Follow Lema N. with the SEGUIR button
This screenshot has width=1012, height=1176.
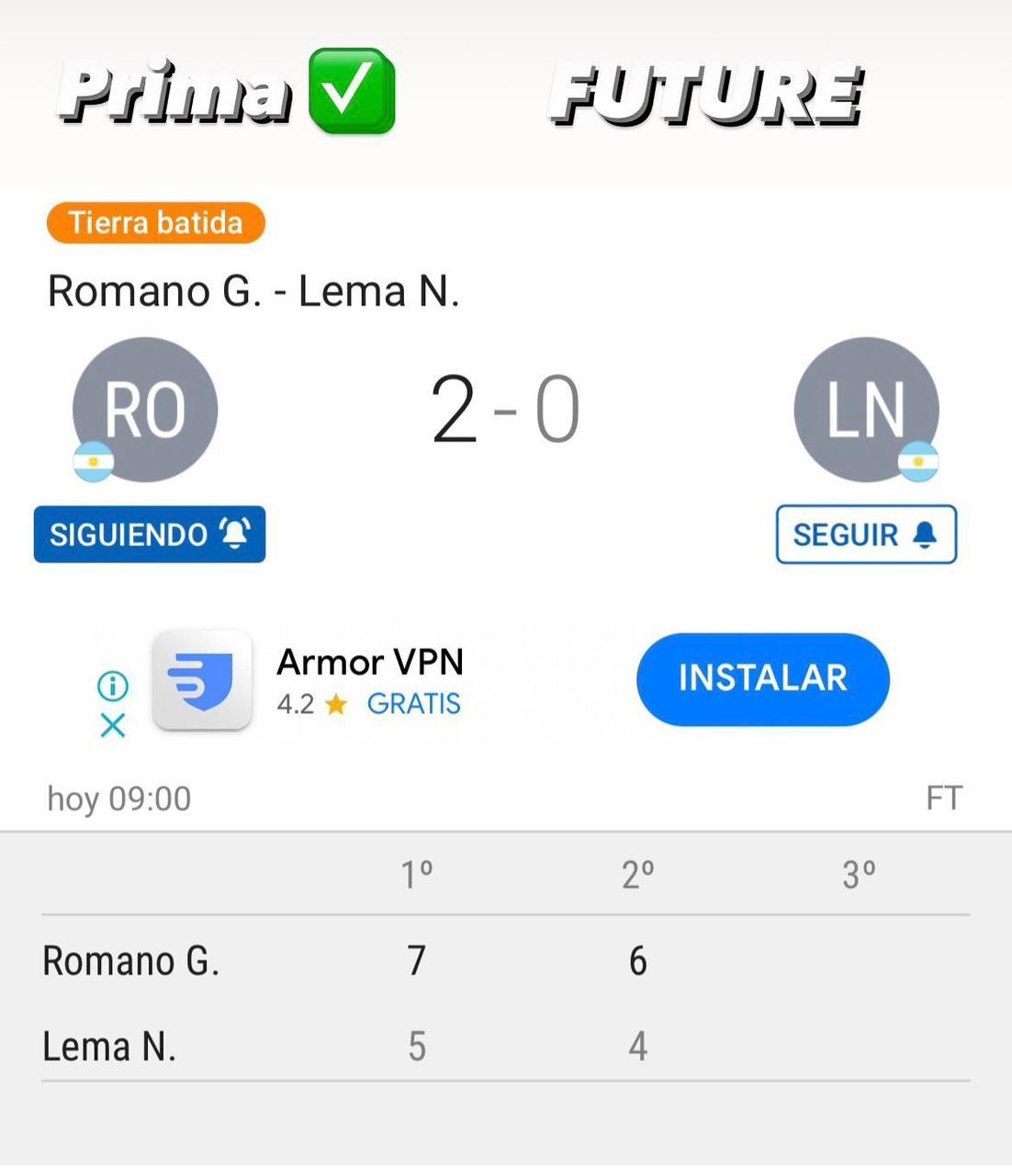(x=866, y=534)
